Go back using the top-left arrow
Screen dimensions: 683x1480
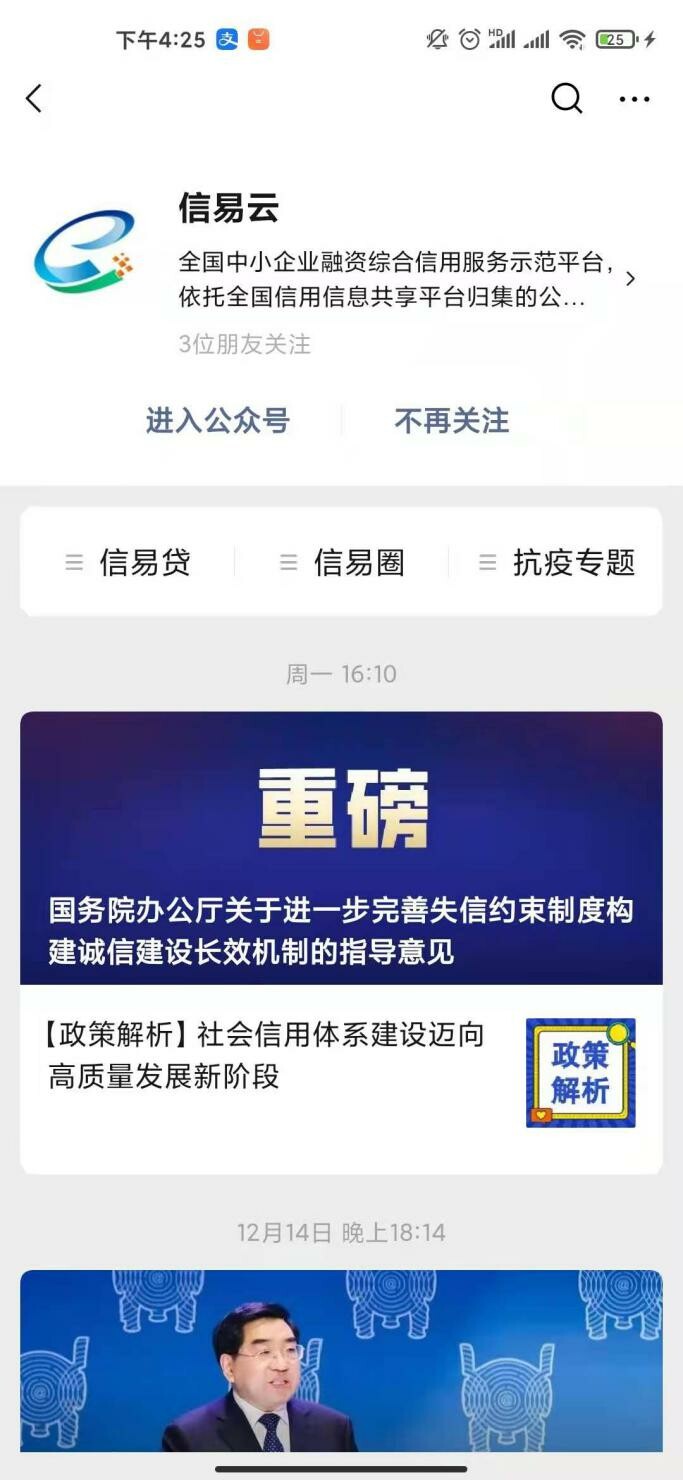34,98
